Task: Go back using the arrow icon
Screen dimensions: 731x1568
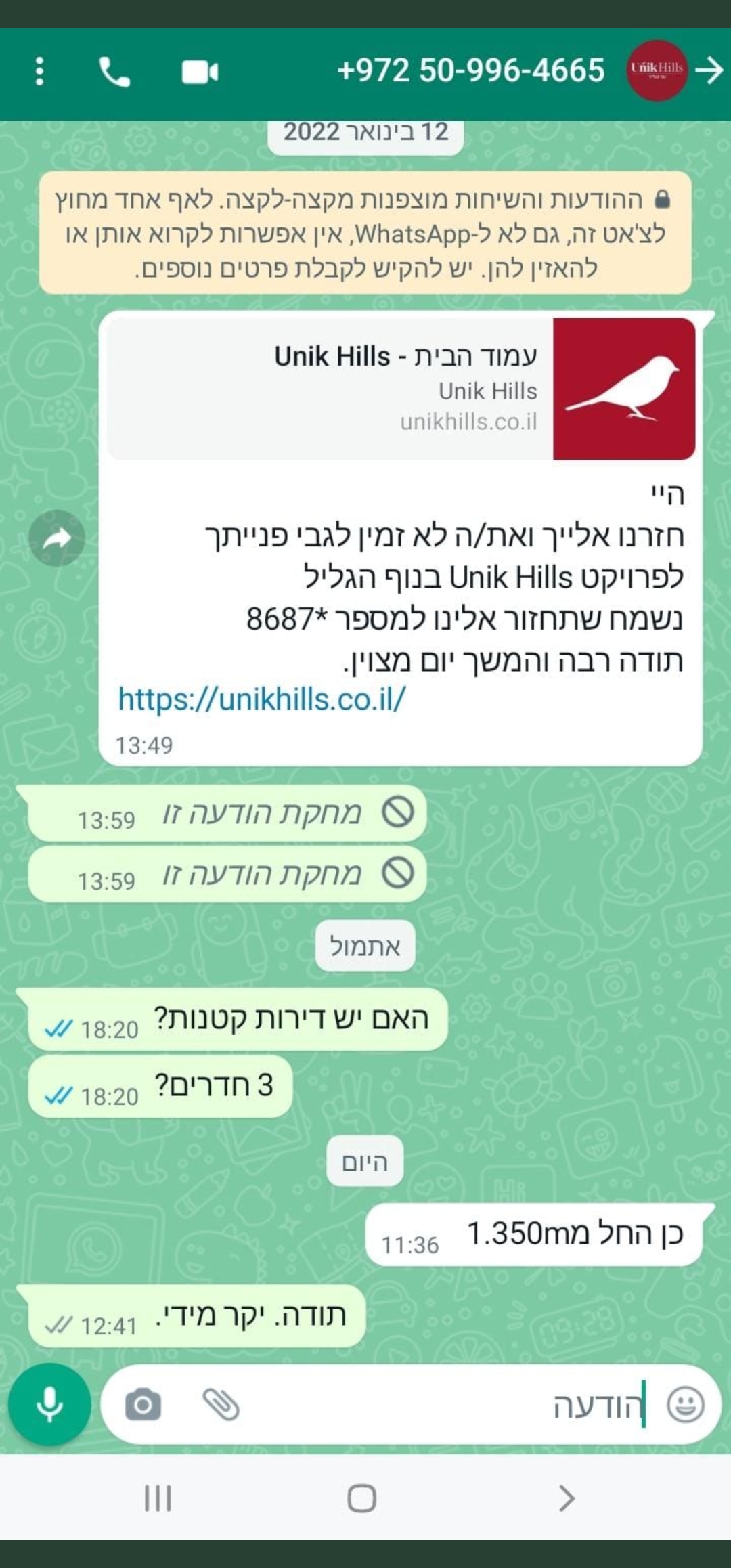Action: pyautogui.click(x=709, y=70)
